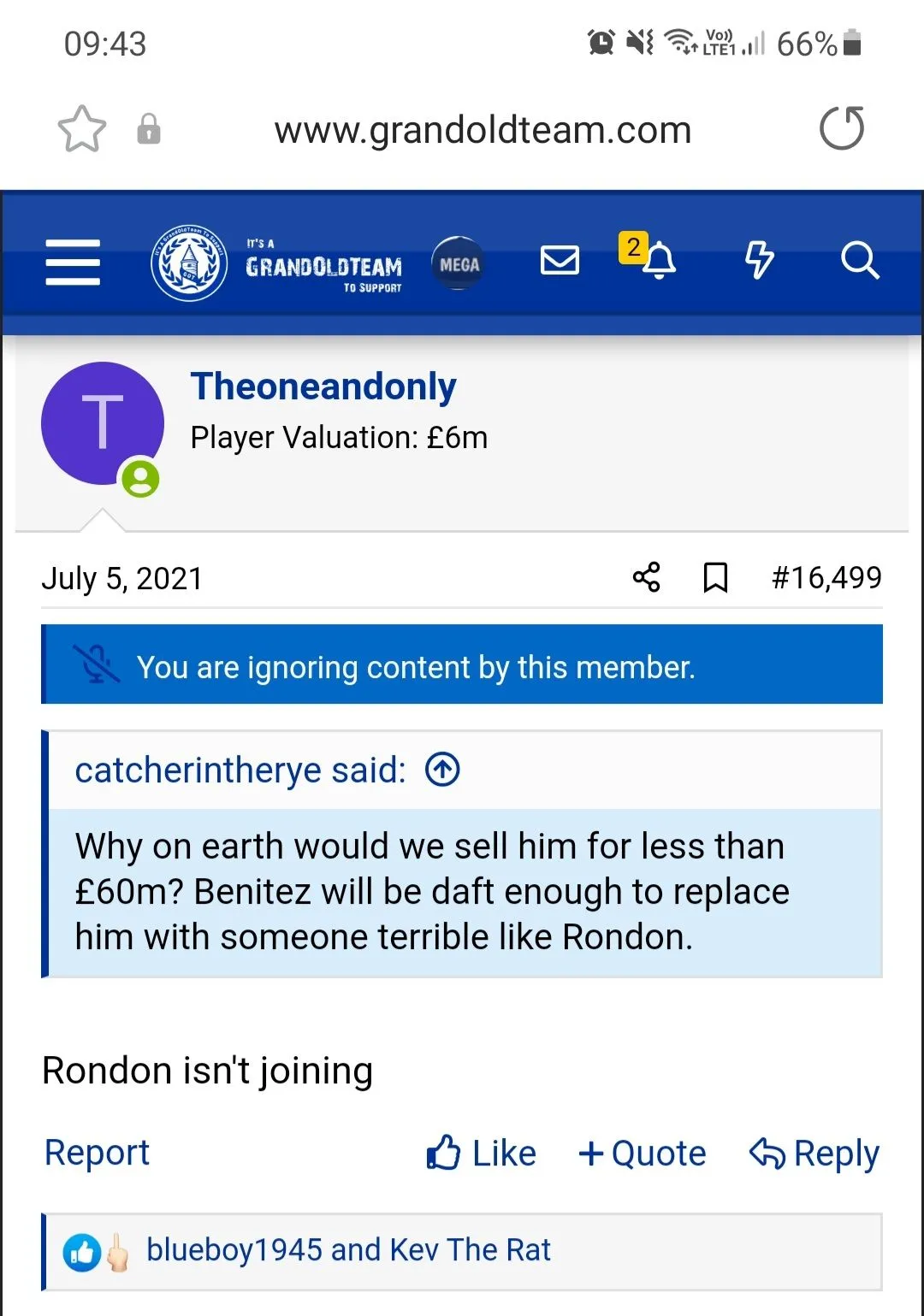Open Theoneandonly's profile
Viewport: 924px width, 1316px height.
(x=323, y=387)
